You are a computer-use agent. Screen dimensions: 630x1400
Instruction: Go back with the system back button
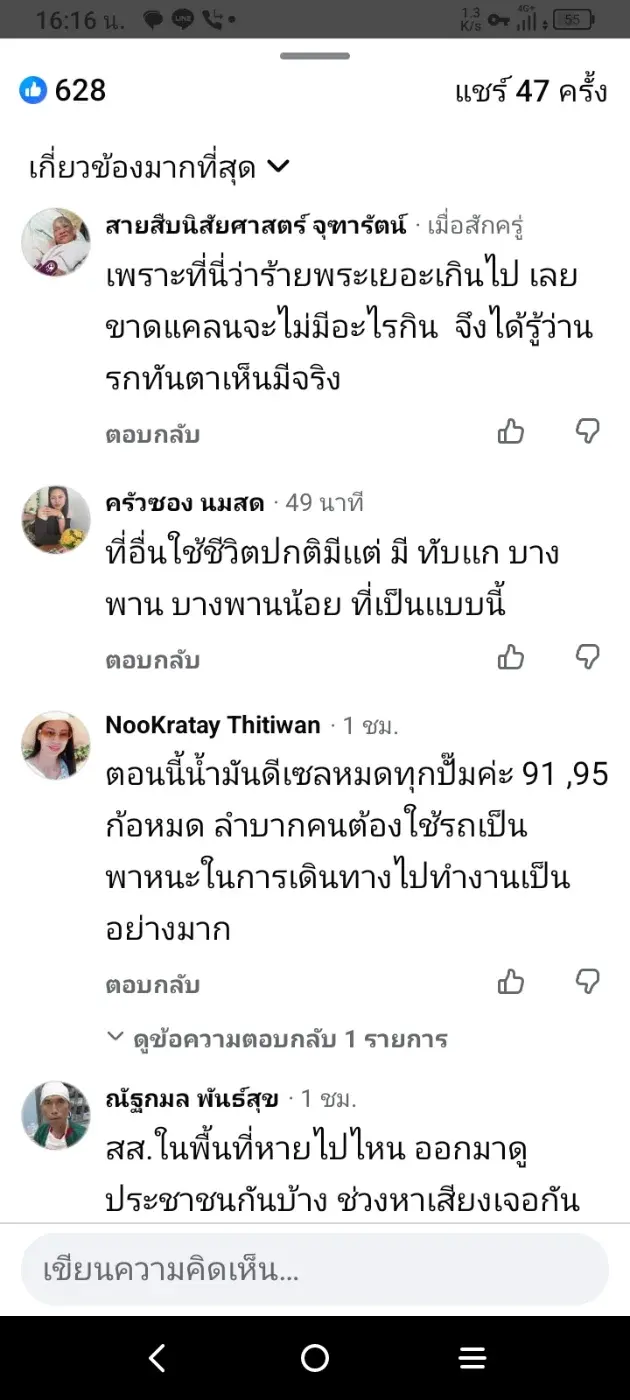pos(157,1357)
